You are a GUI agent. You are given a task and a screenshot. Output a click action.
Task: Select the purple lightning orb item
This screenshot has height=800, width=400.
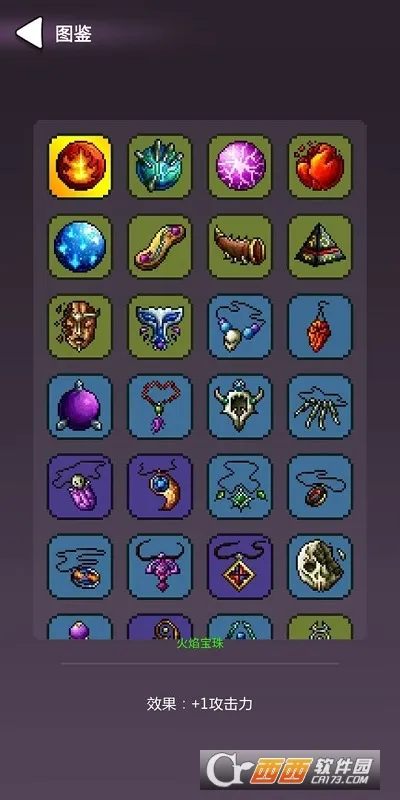pos(240,166)
